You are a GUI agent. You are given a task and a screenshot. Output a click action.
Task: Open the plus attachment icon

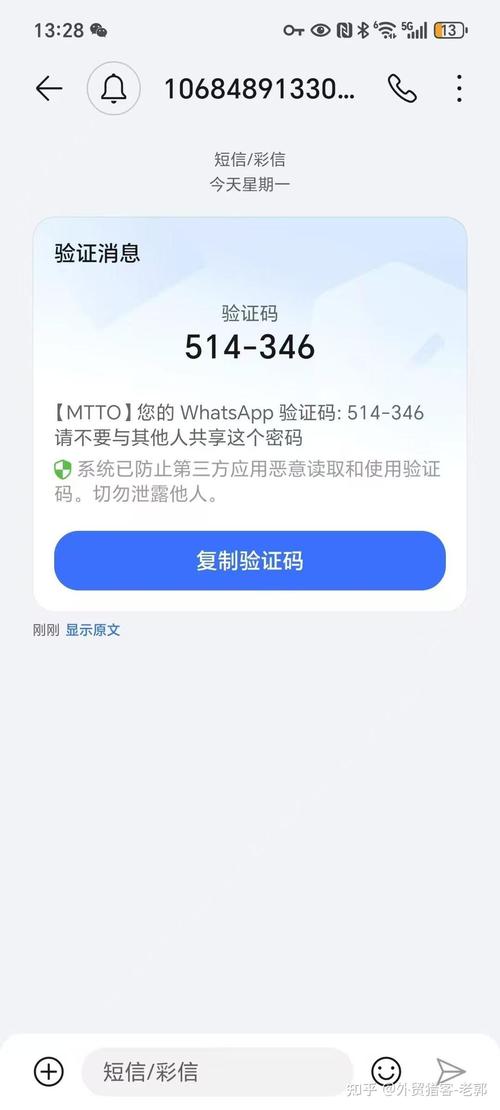point(49,1071)
